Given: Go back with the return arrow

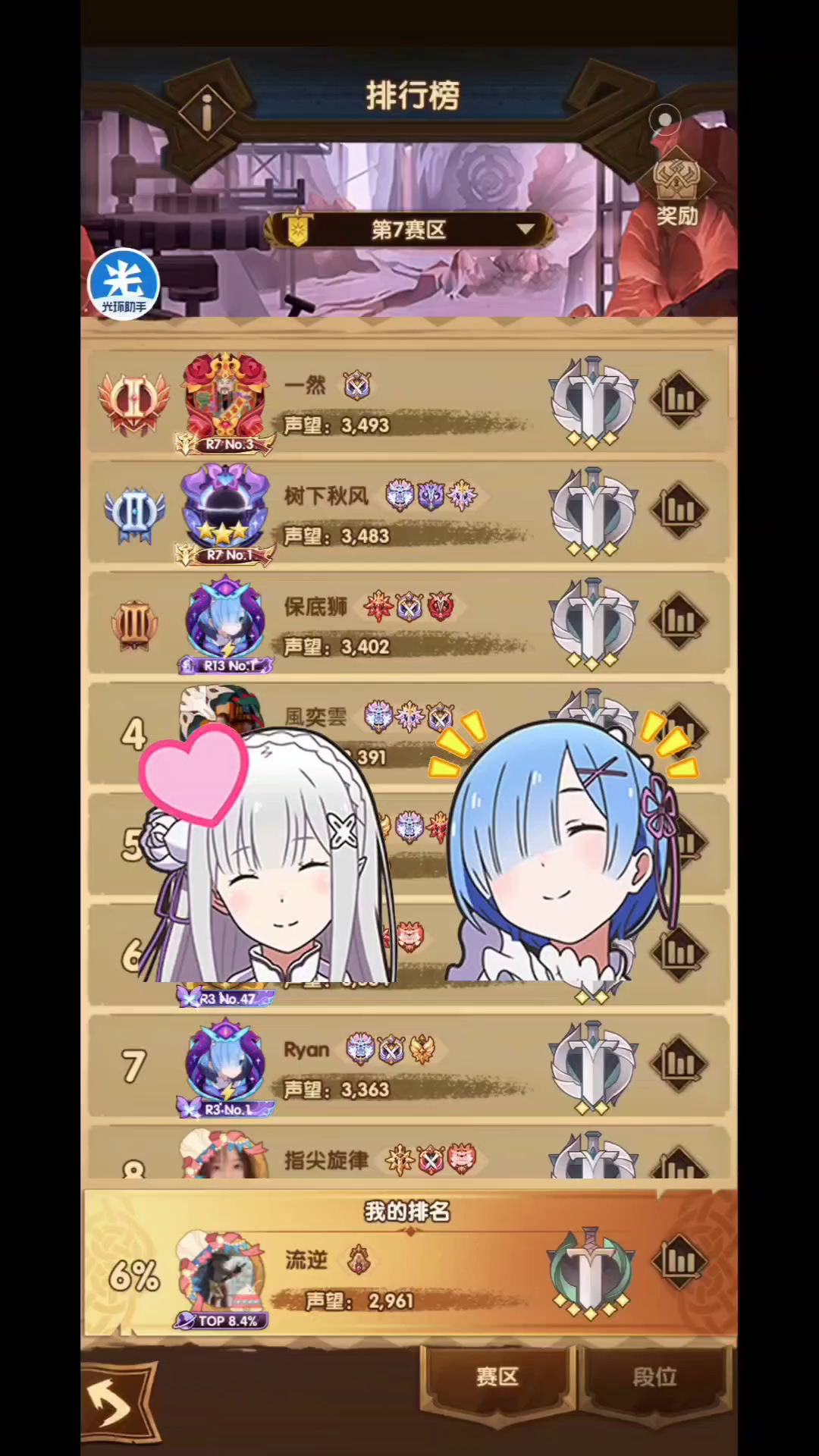Looking at the screenshot, I should tap(114, 1403).
